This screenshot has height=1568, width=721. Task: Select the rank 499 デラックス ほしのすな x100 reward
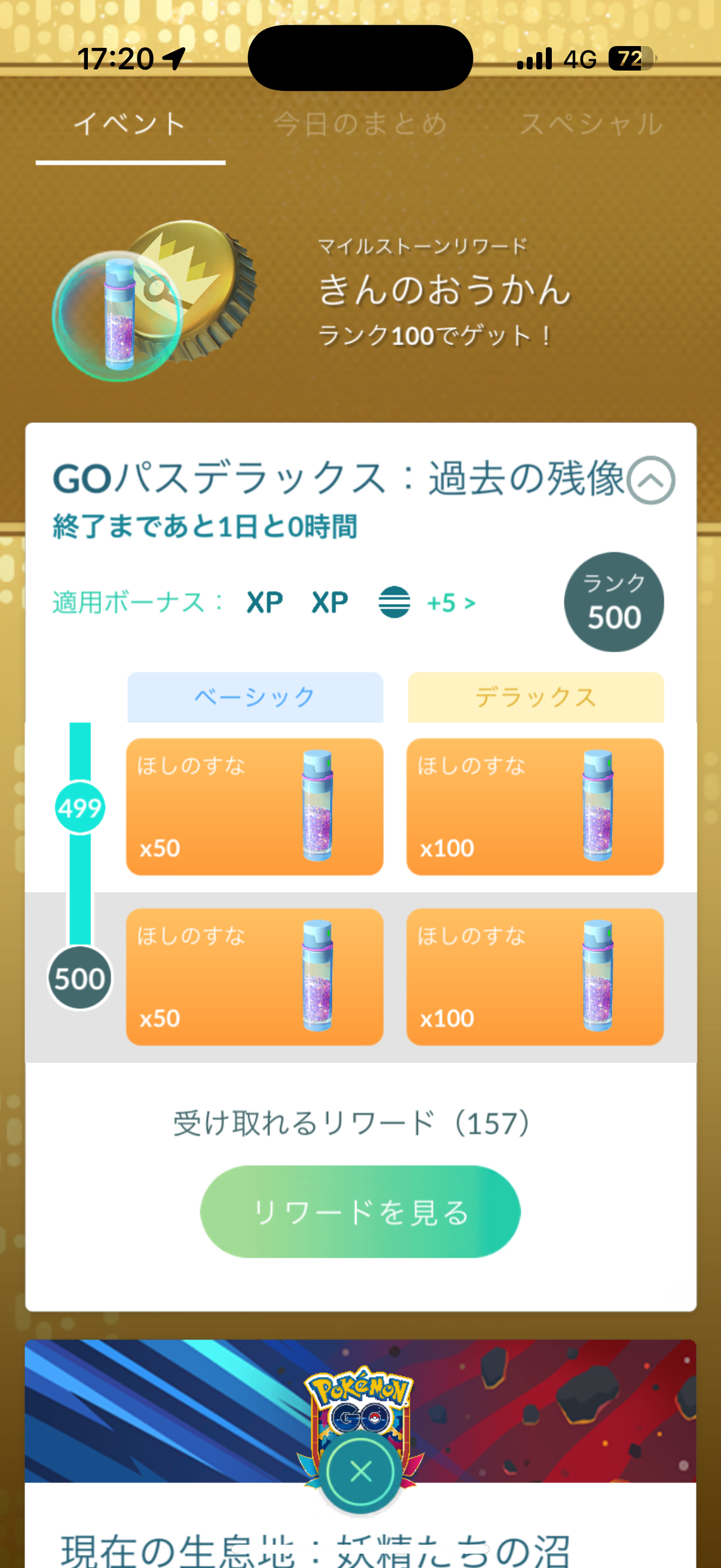coord(535,807)
